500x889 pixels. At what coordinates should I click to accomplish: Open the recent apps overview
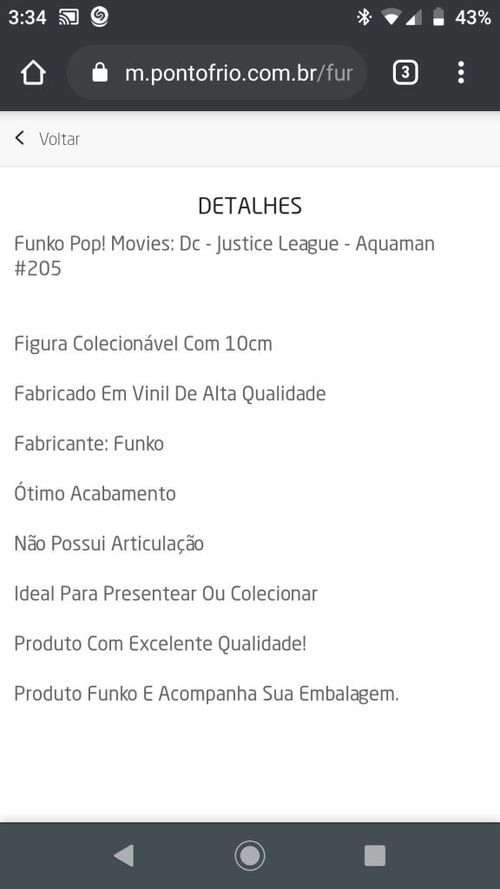pos(375,855)
